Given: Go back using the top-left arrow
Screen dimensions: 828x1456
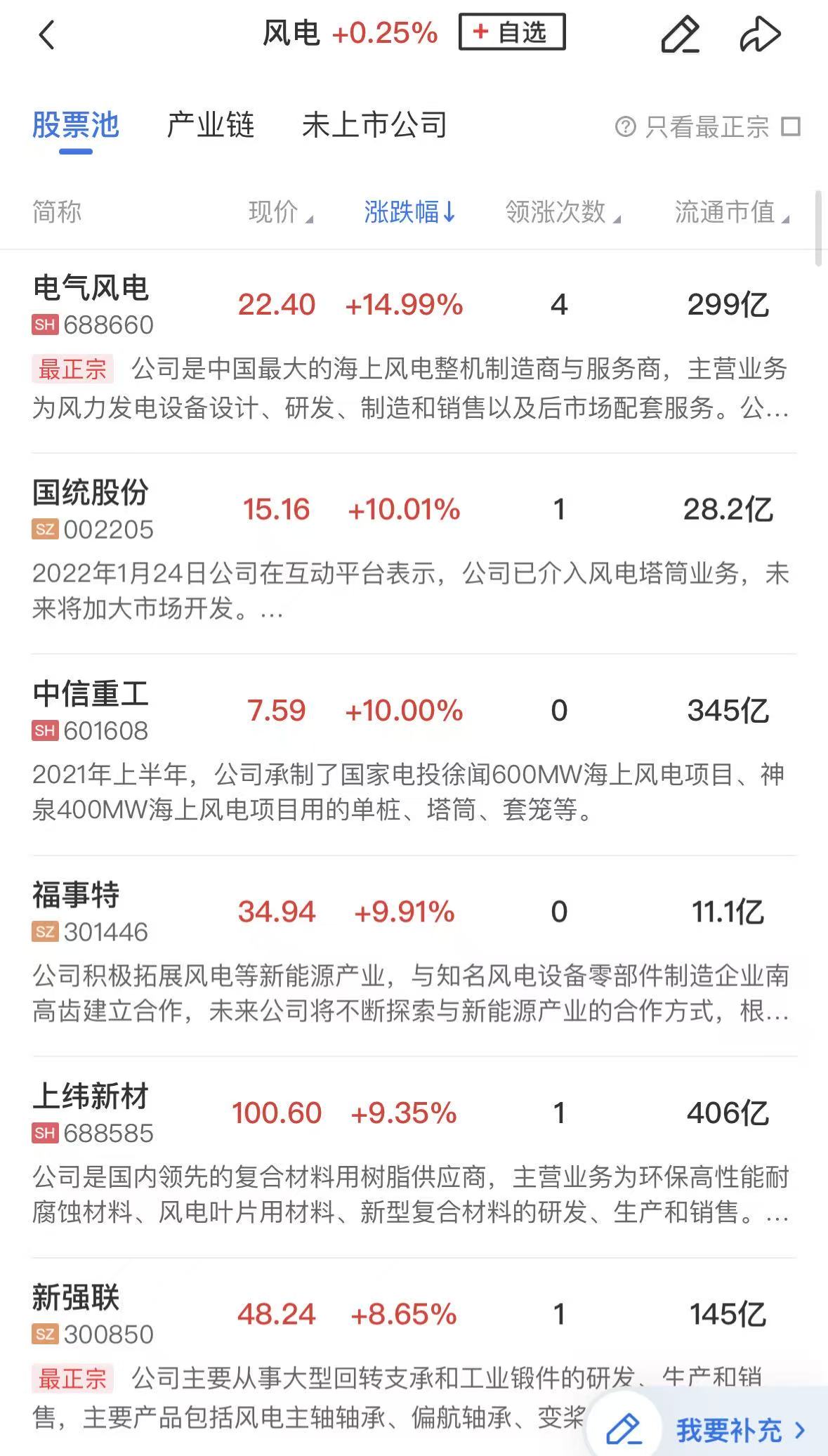Looking at the screenshot, I should (46, 34).
